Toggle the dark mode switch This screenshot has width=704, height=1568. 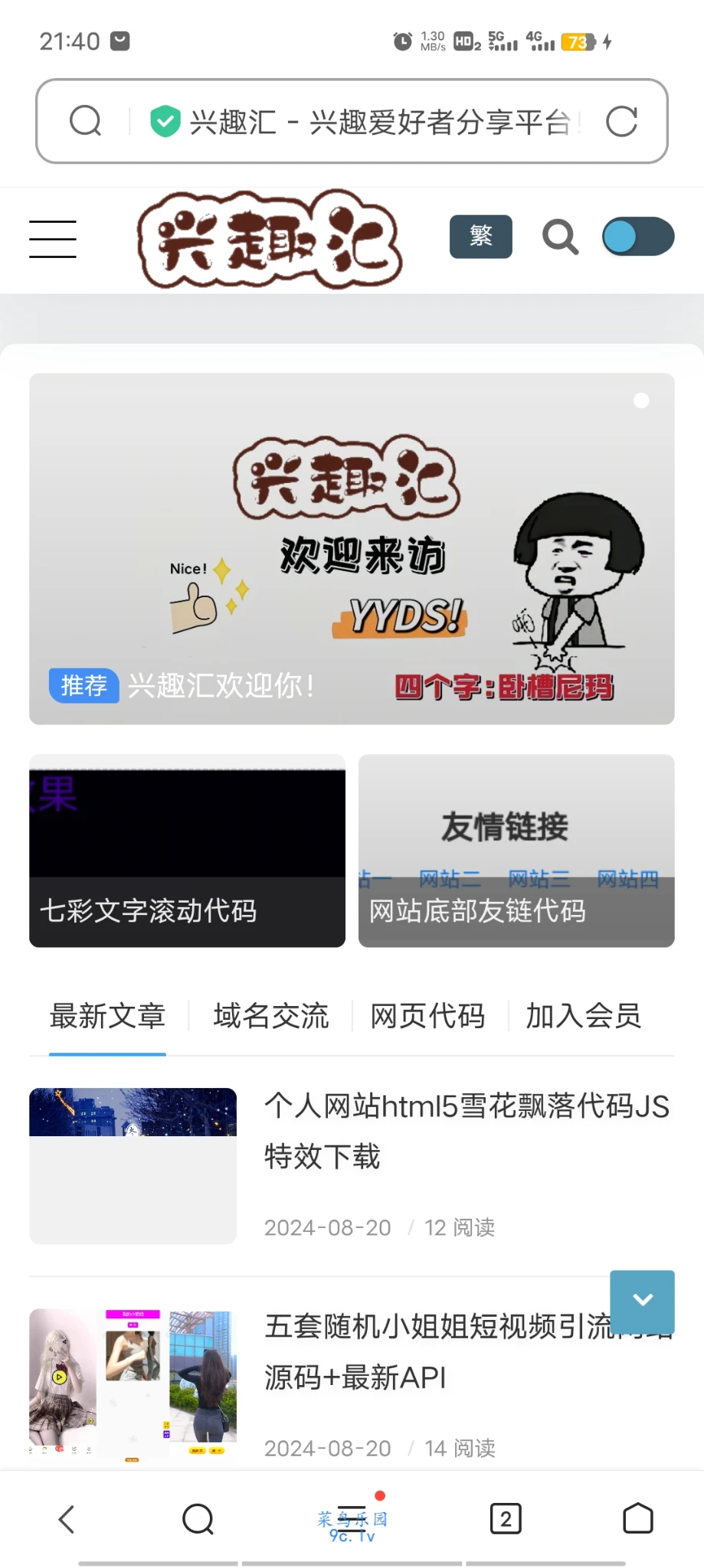[x=637, y=237]
